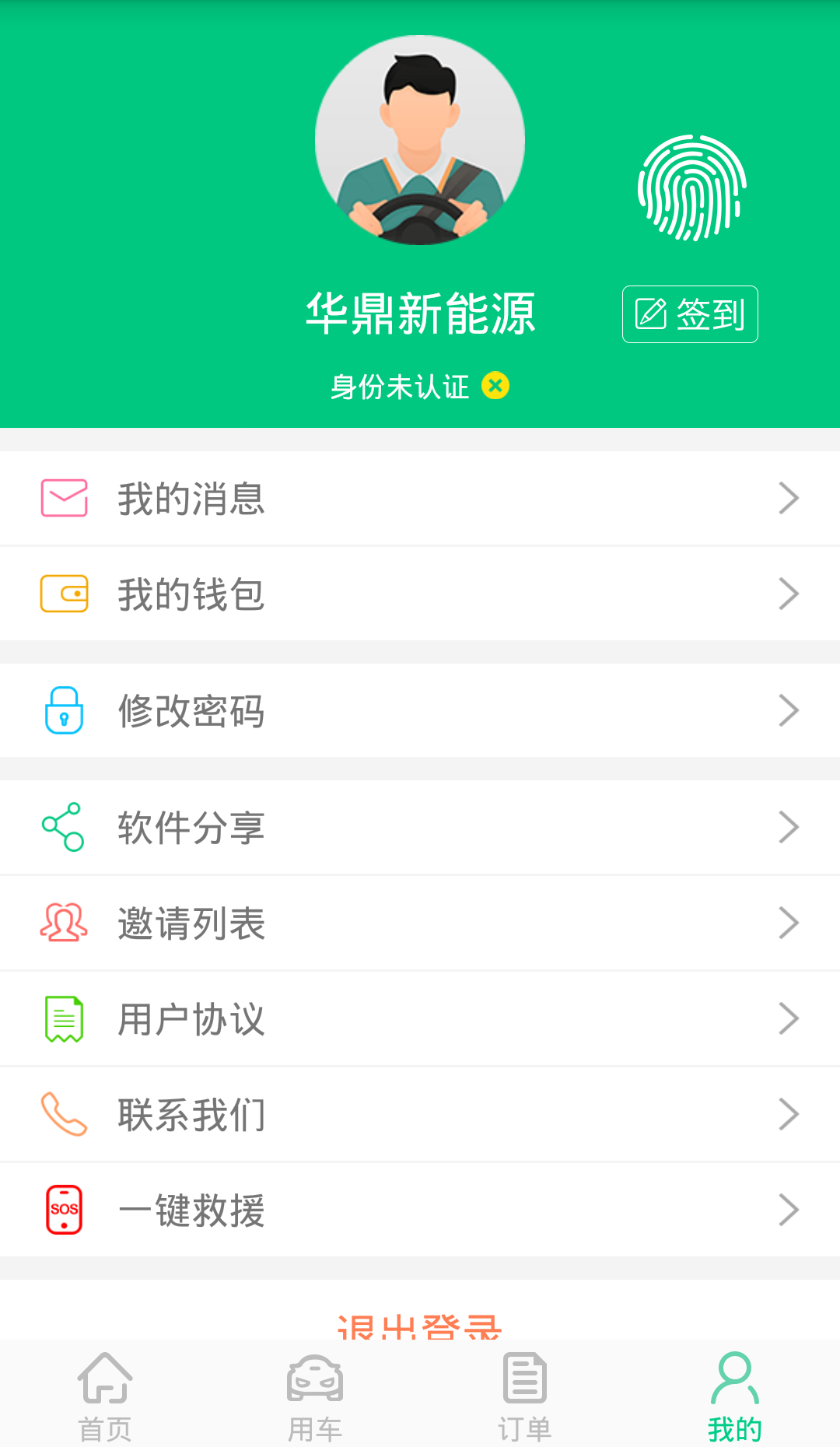Tap 退出登录 to log out
This screenshot has width=840, height=1447.
point(420,1325)
